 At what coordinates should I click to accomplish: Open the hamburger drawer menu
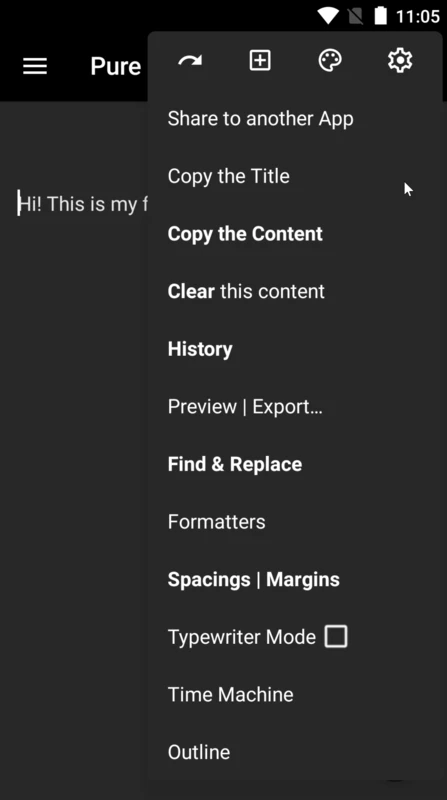point(35,66)
